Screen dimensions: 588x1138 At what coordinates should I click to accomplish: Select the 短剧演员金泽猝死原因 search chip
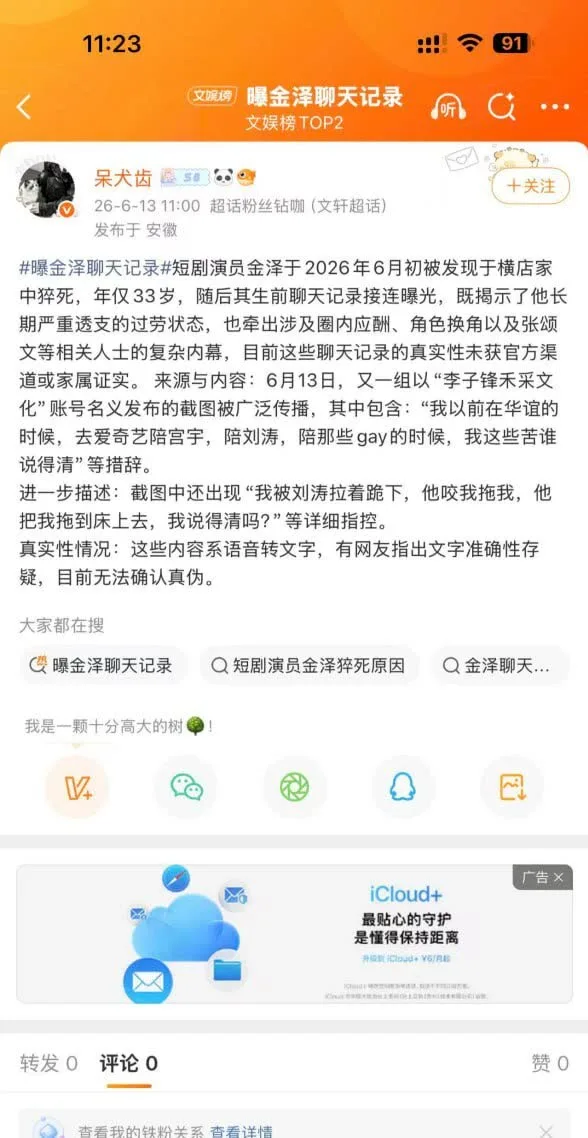pyautogui.click(x=309, y=666)
